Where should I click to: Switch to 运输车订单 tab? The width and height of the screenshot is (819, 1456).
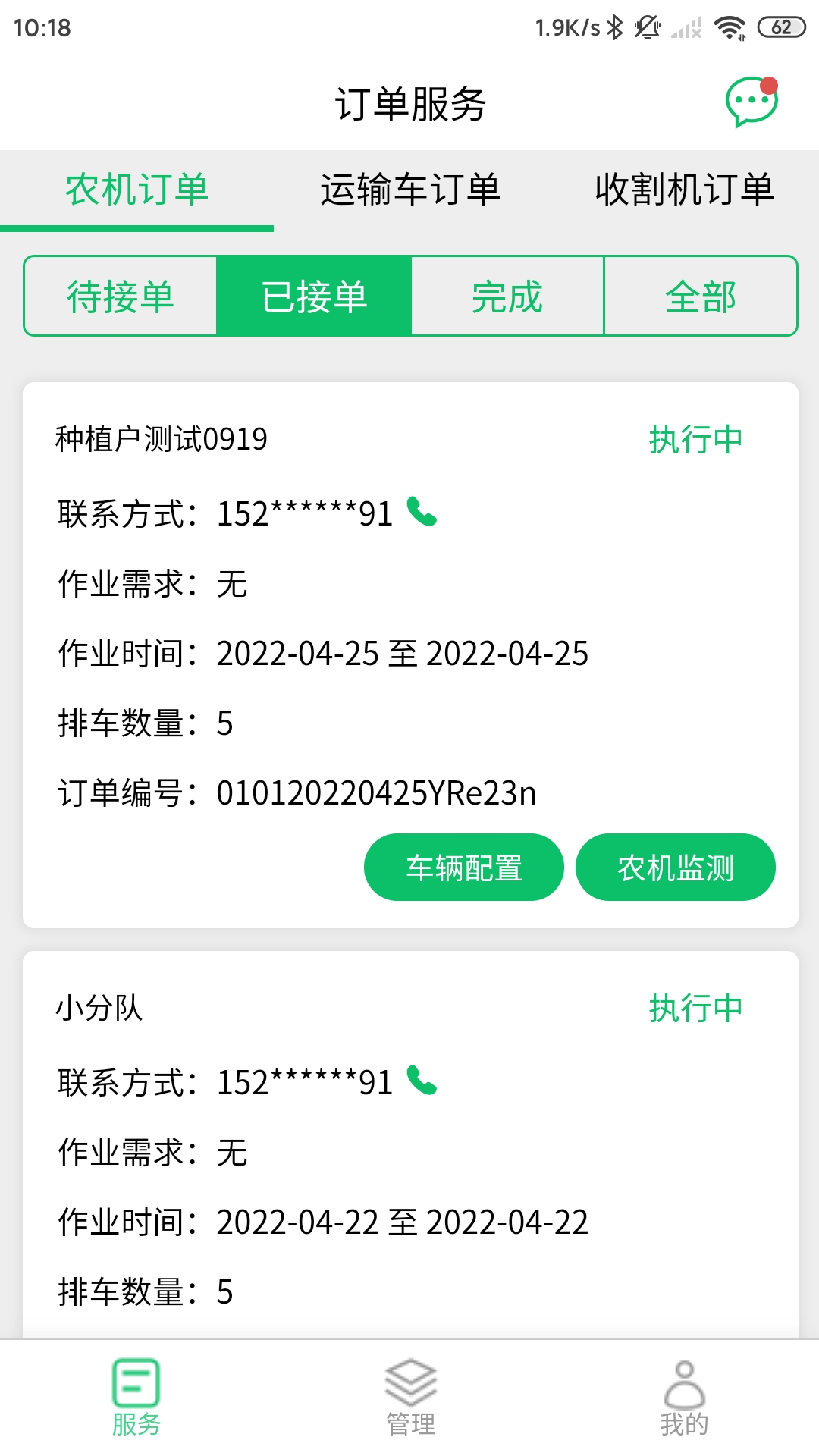tap(409, 190)
